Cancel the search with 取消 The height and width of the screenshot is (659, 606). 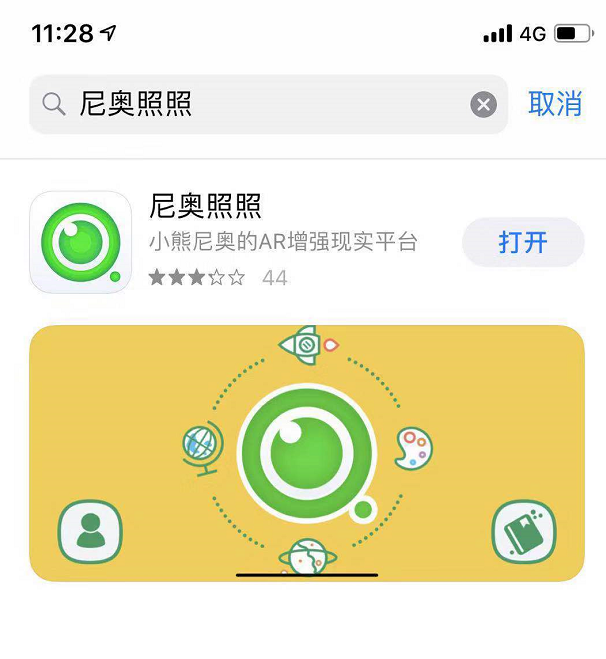point(555,104)
